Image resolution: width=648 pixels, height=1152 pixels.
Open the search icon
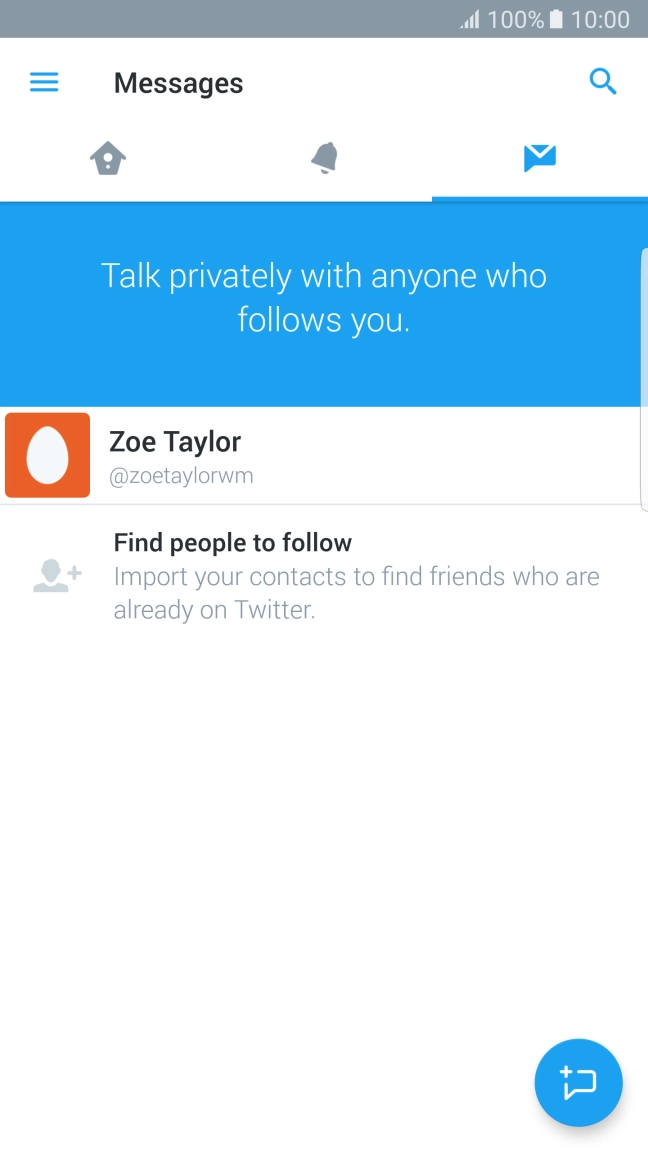pyautogui.click(x=603, y=82)
